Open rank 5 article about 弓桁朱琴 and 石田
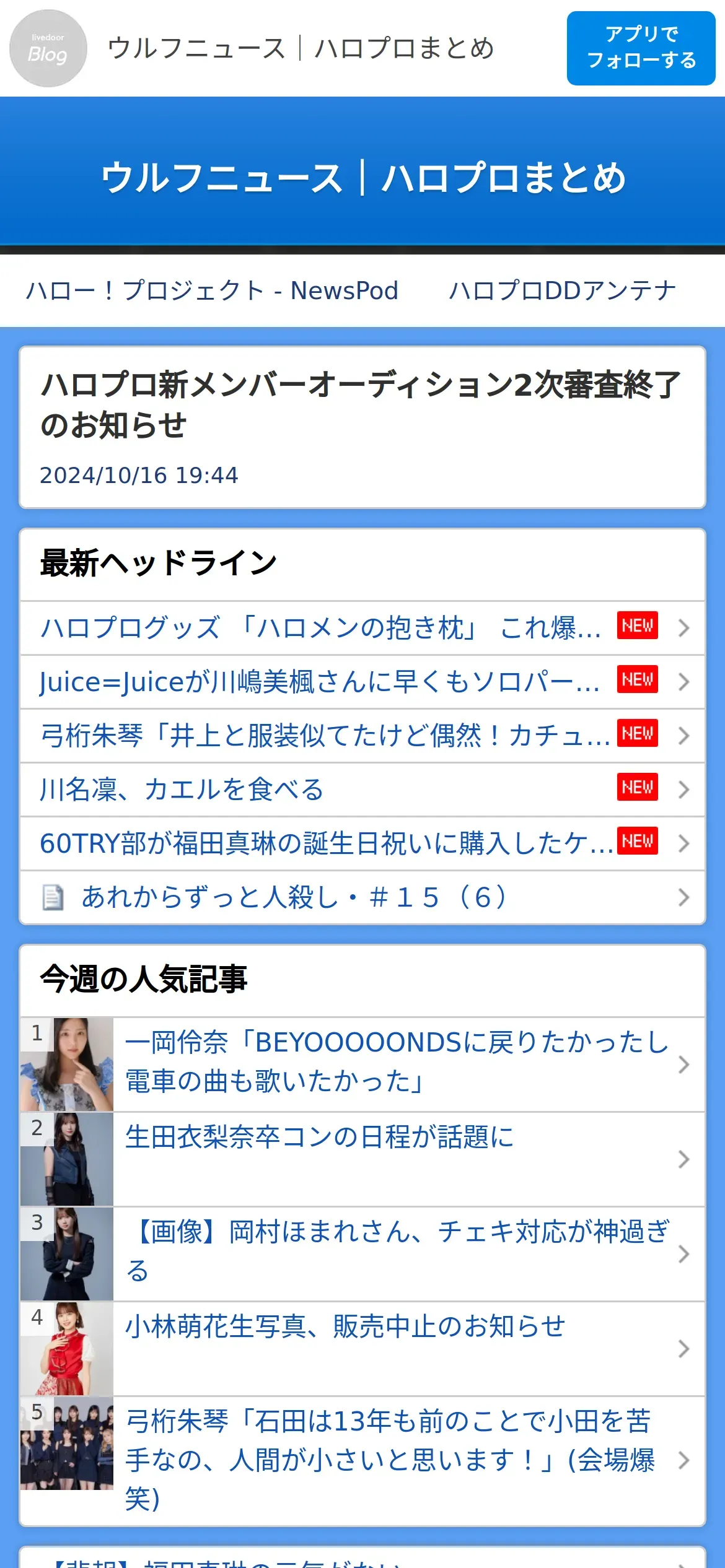The height and width of the screenshot is (1568, 725). pyautogui.click(x=362, y=1460)
